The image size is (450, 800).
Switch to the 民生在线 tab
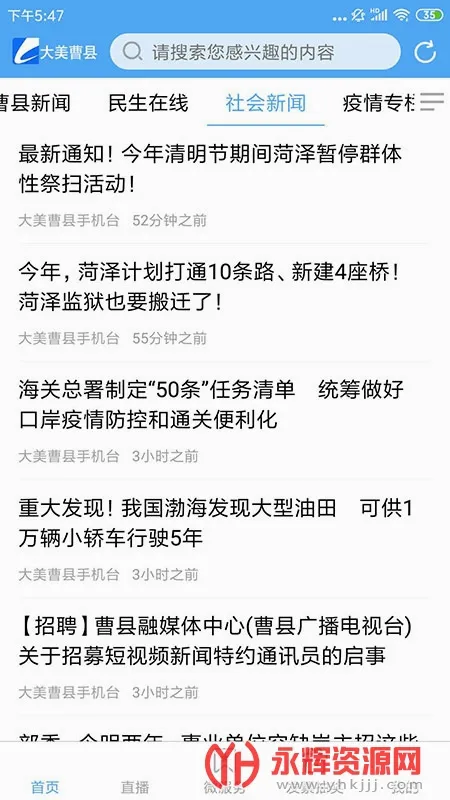tap(148, 103)
